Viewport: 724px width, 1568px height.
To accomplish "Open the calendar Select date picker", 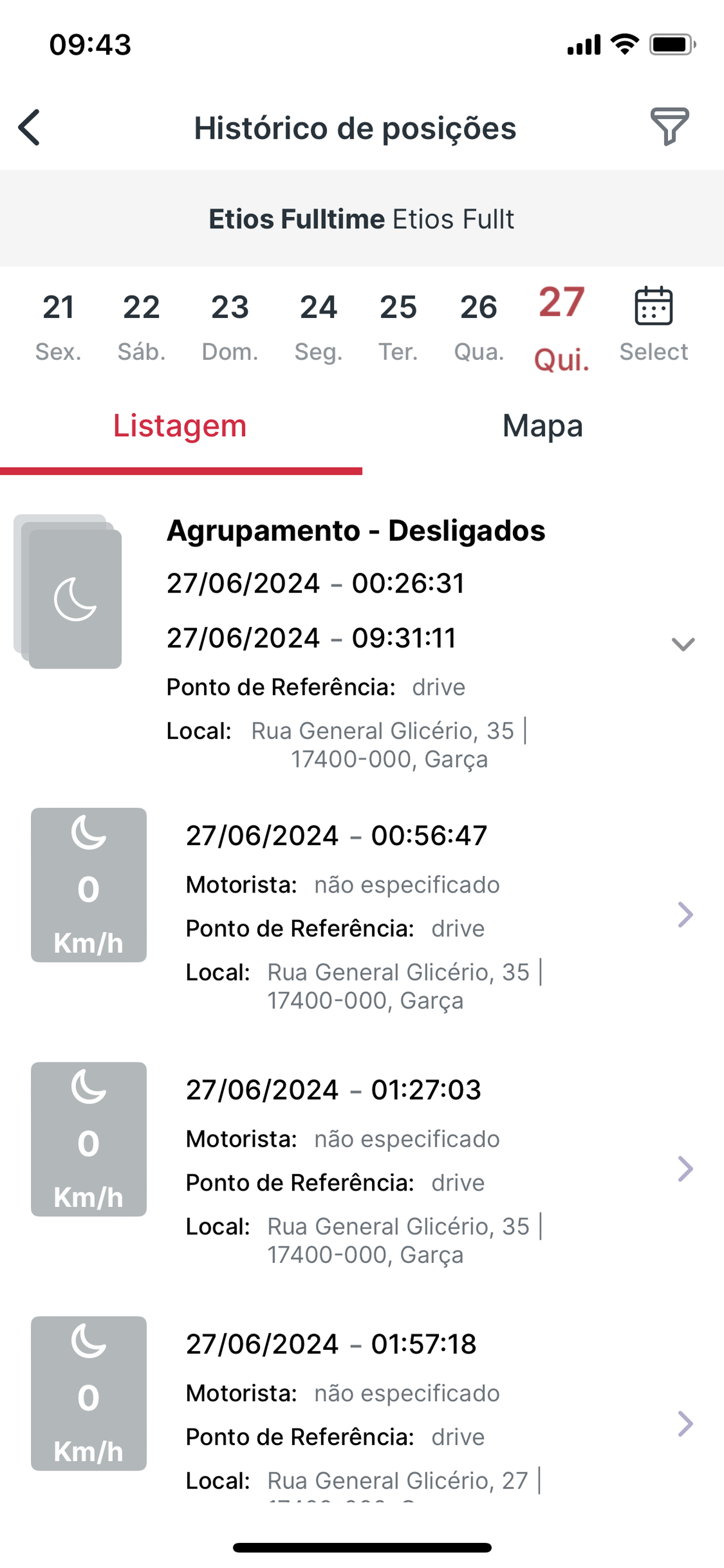I will click(653, 325).
